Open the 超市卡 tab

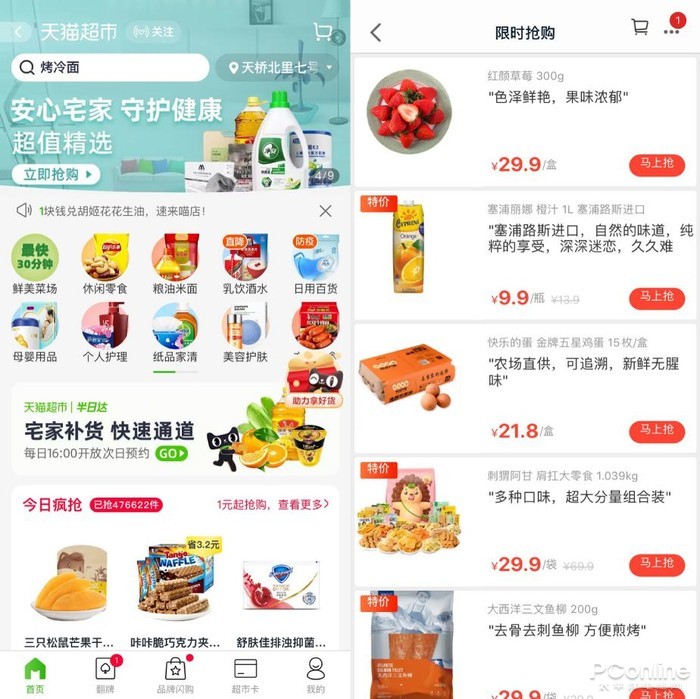pos(245,675)
